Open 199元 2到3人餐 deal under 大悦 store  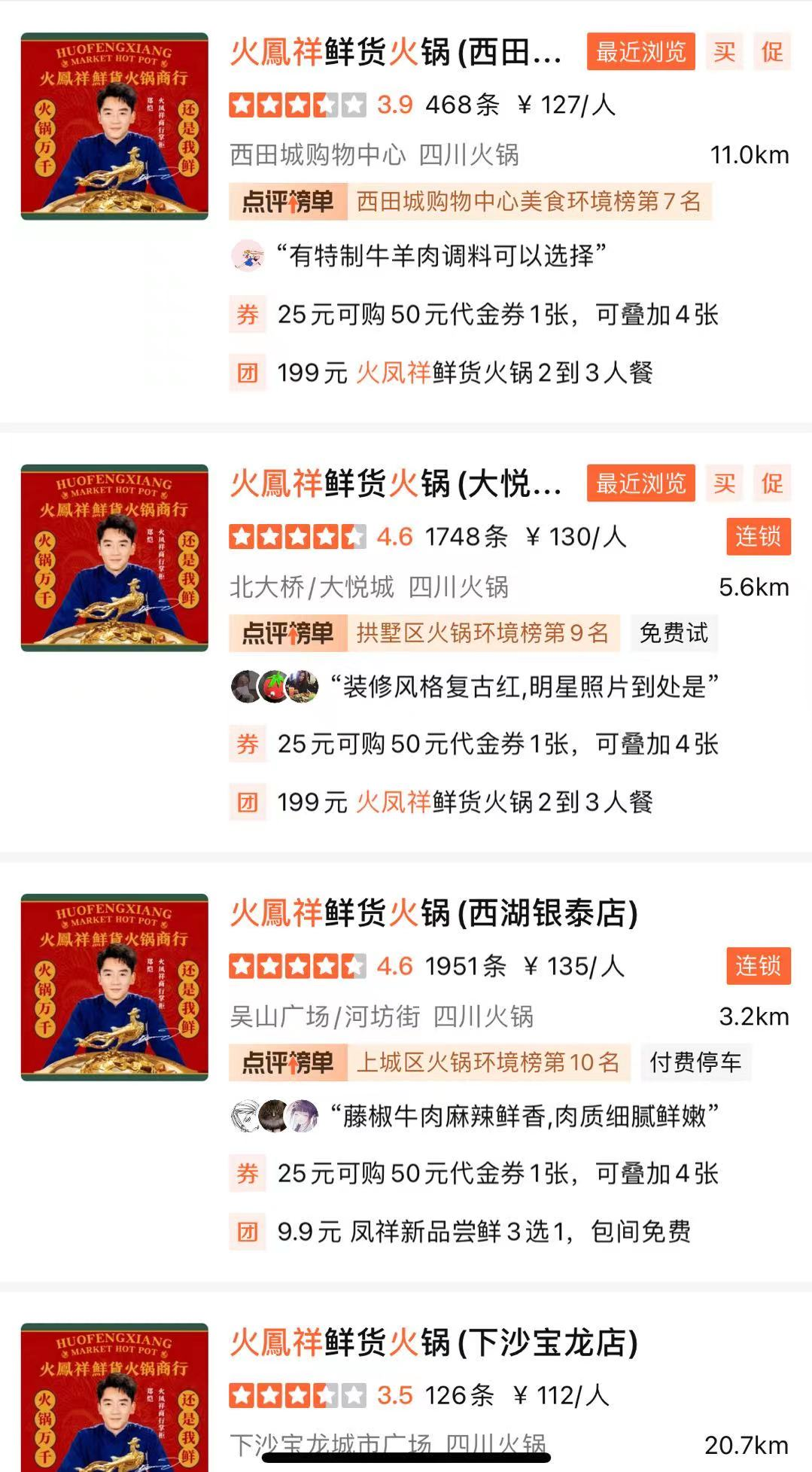464,803
